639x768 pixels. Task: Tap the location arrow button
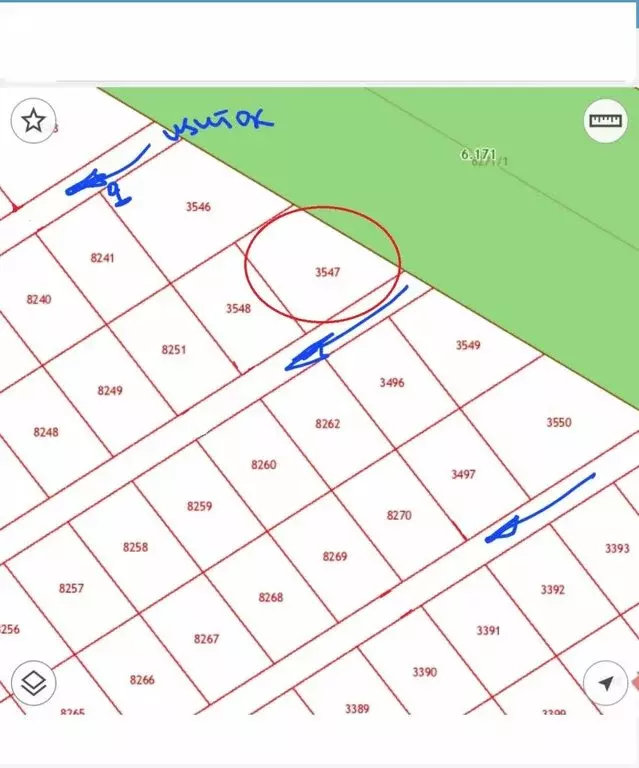click(605, 683)
